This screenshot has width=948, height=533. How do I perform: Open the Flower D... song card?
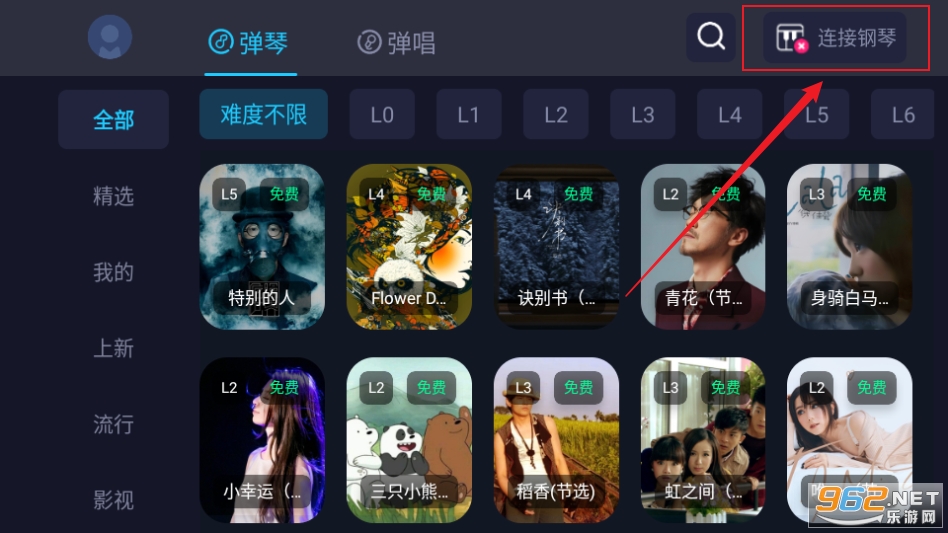(x=409, y=246)
